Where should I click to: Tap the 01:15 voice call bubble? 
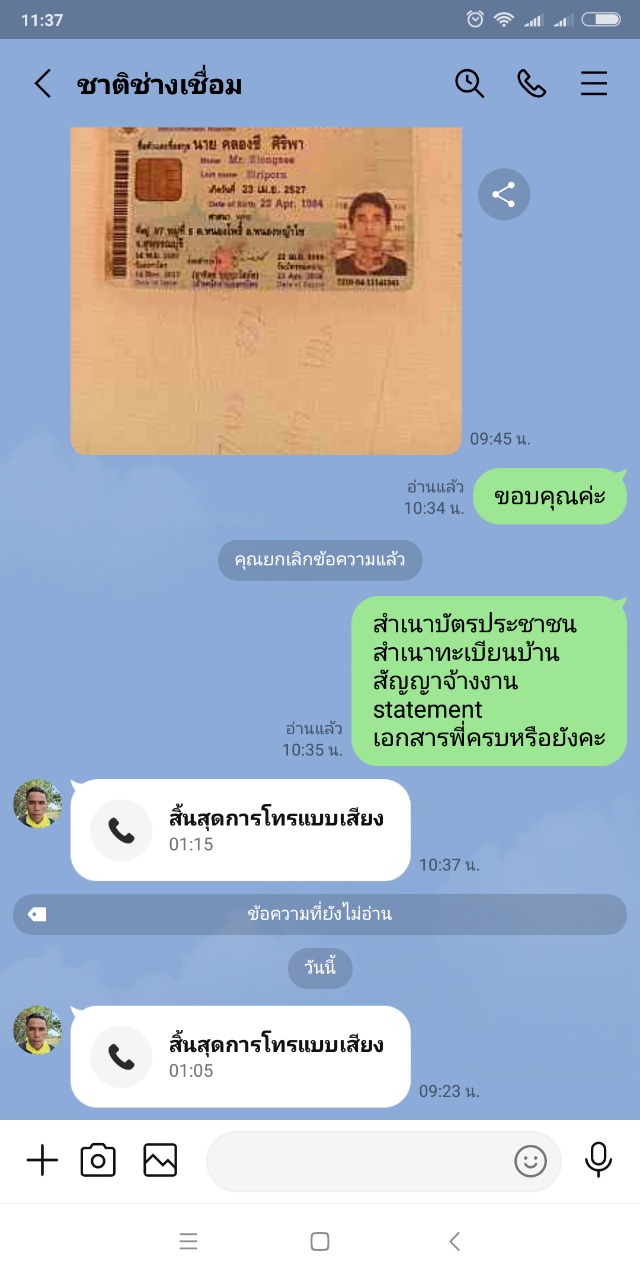(240, 830)
